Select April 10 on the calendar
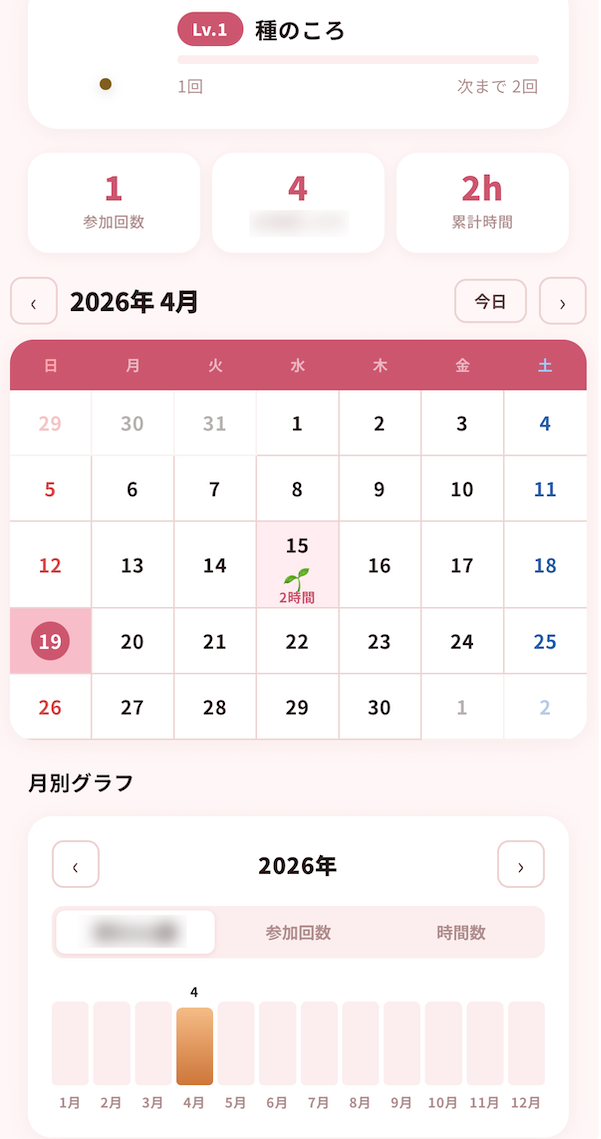601x1139 pixels. [x=462, y=489]
